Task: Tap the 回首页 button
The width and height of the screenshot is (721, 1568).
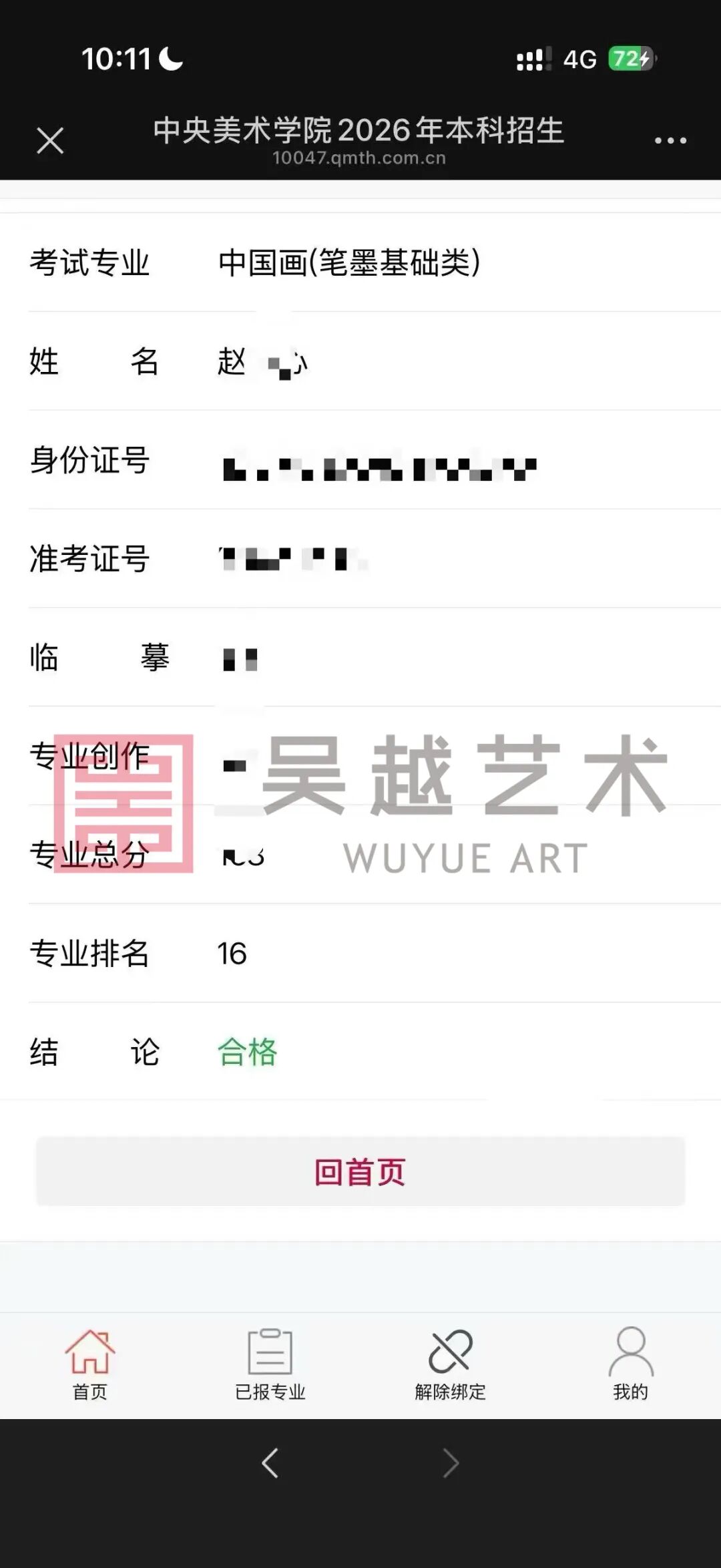Action: point(360,1172)
